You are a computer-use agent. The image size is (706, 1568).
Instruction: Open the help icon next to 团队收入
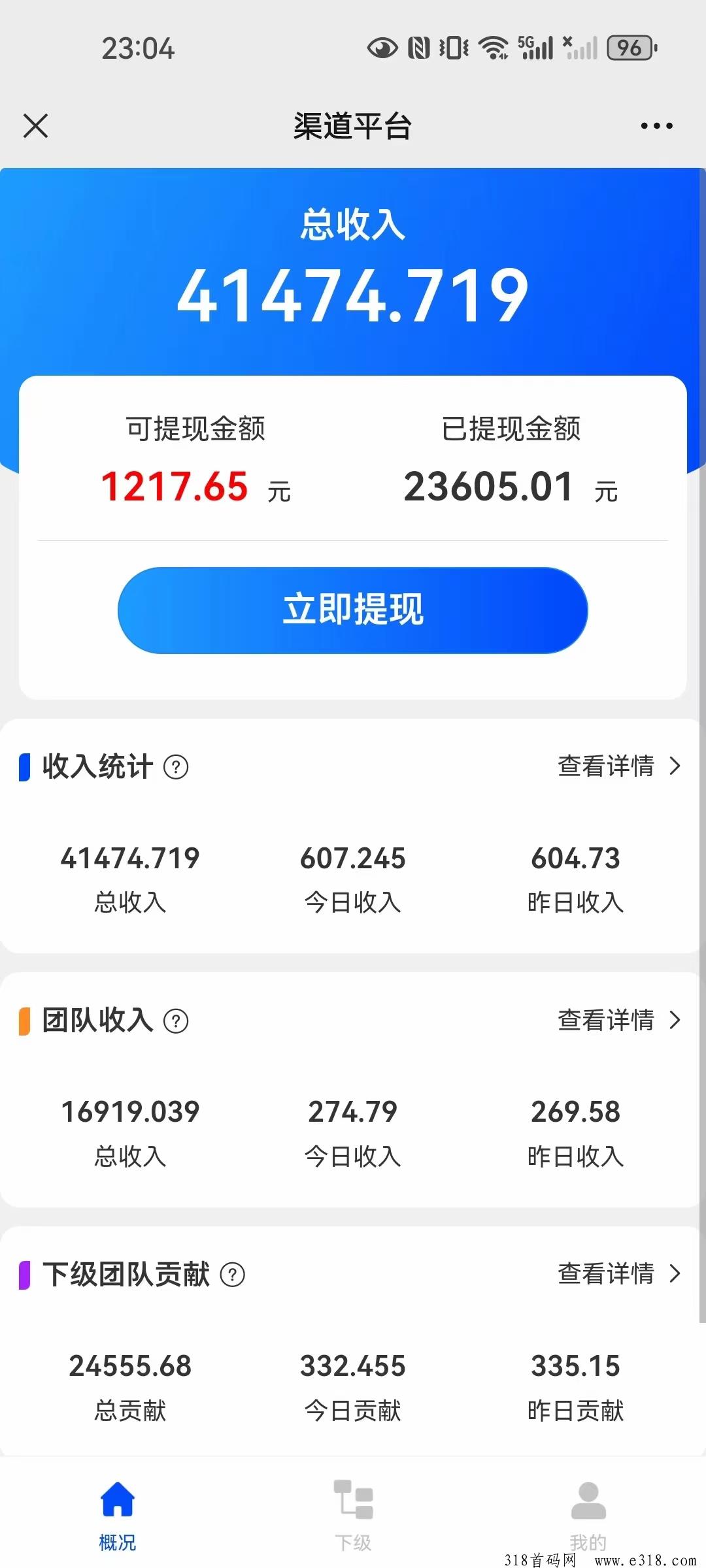point(176,1021)
